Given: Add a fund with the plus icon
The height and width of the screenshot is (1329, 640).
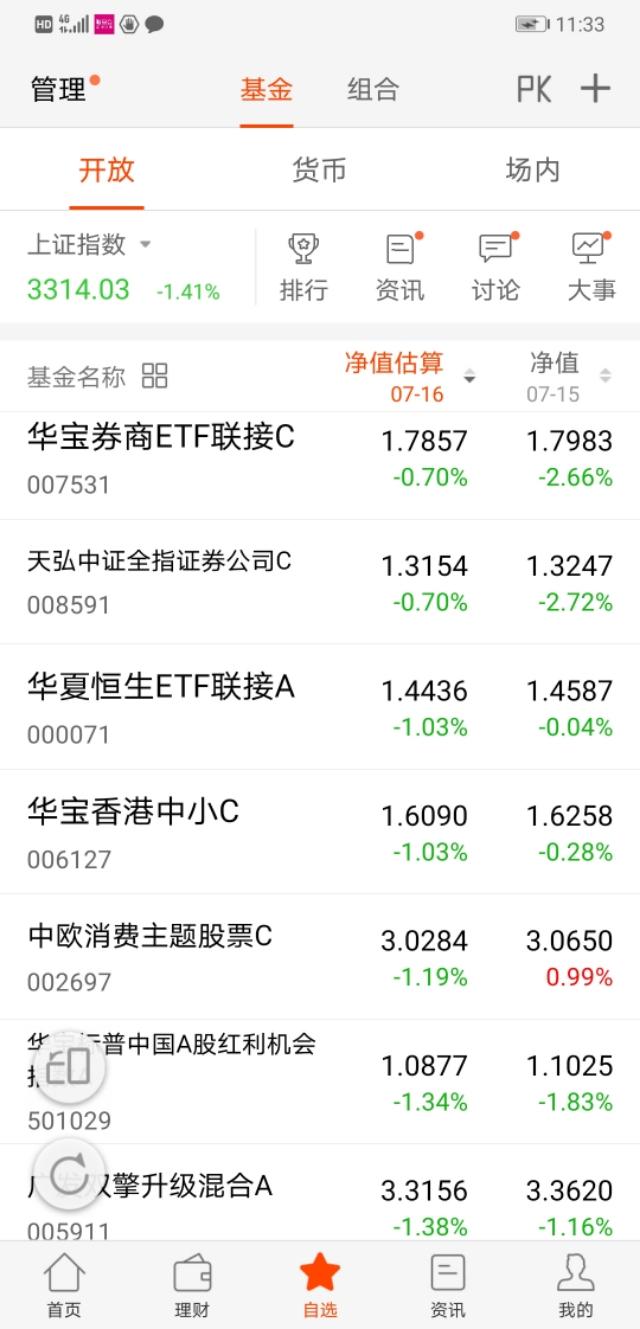Looking at the screenshot, I should pos(595,89).
